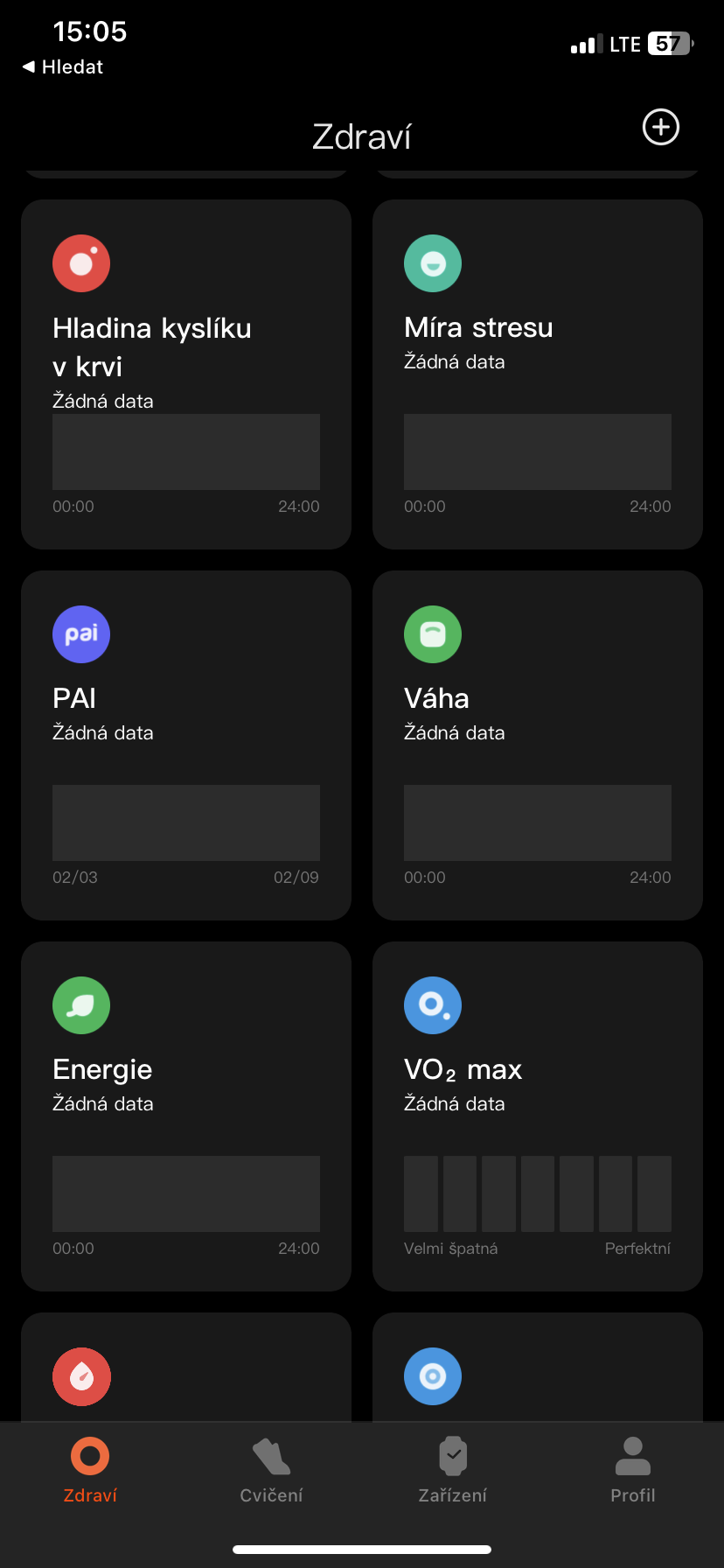Open the Míra stresu card
This screenshot has width=724, height=1568.
[x=538, y=374]
